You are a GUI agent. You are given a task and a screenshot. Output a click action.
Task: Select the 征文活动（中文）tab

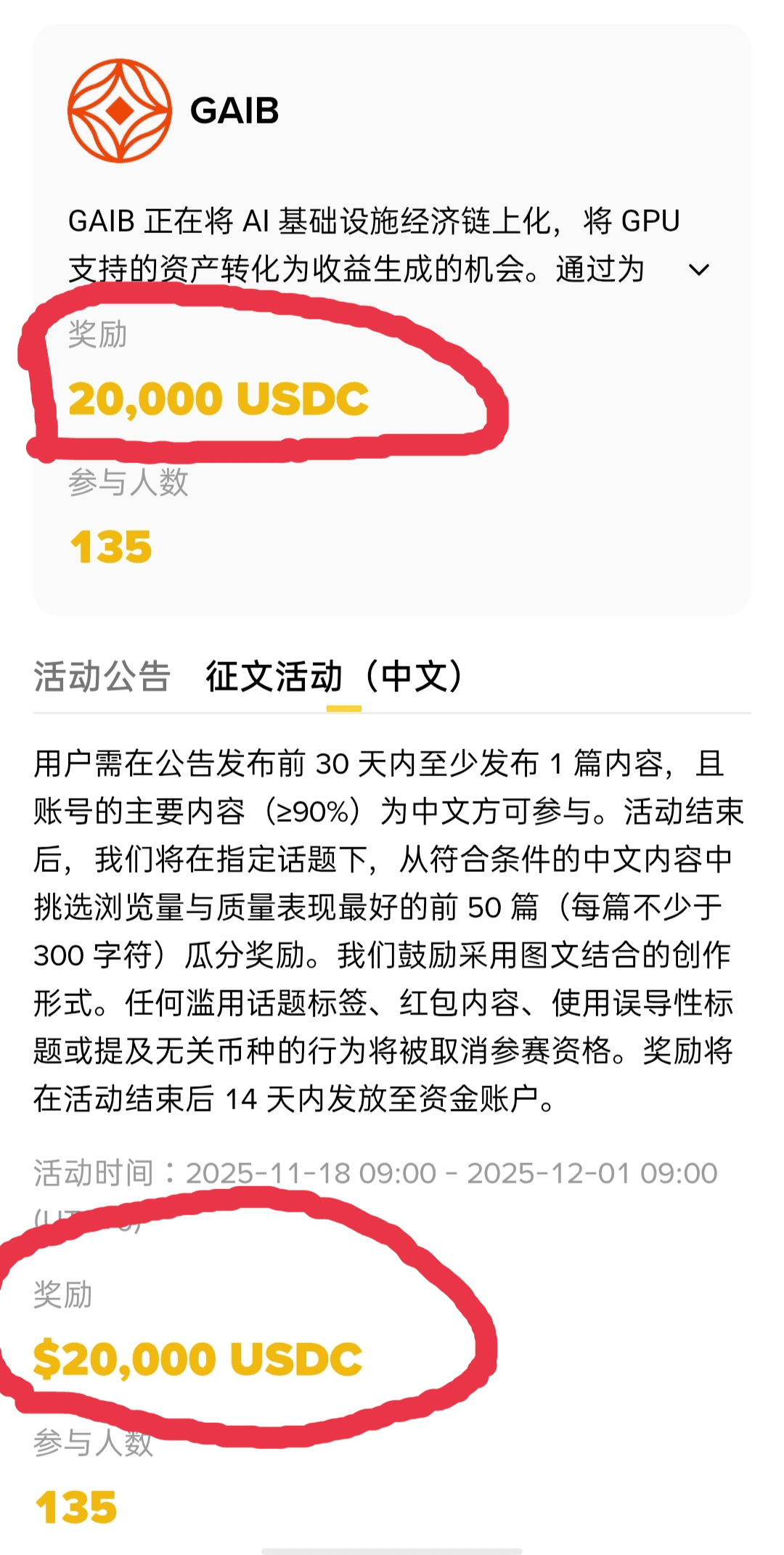click(334, 677)
